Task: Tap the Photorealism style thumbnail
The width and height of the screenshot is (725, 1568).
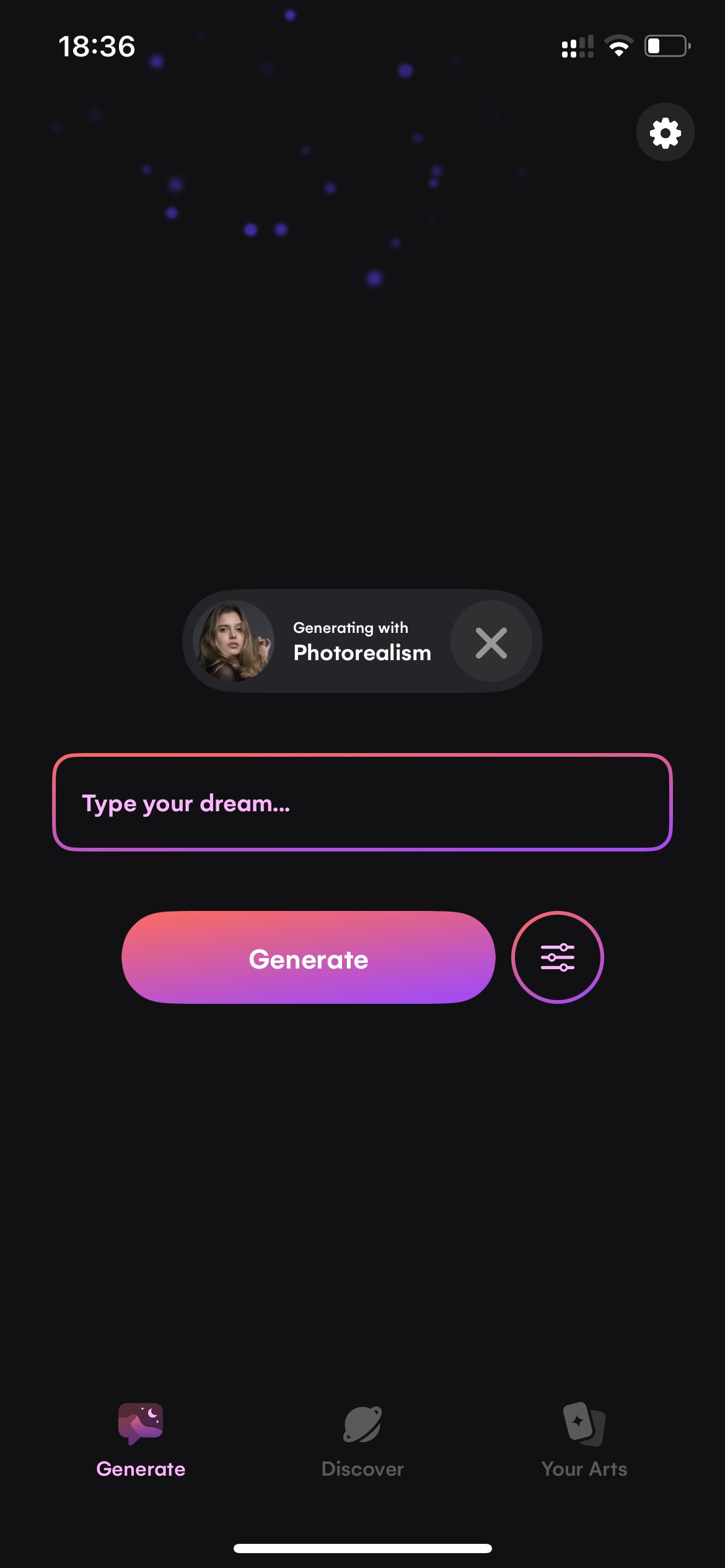Action: 234,642
